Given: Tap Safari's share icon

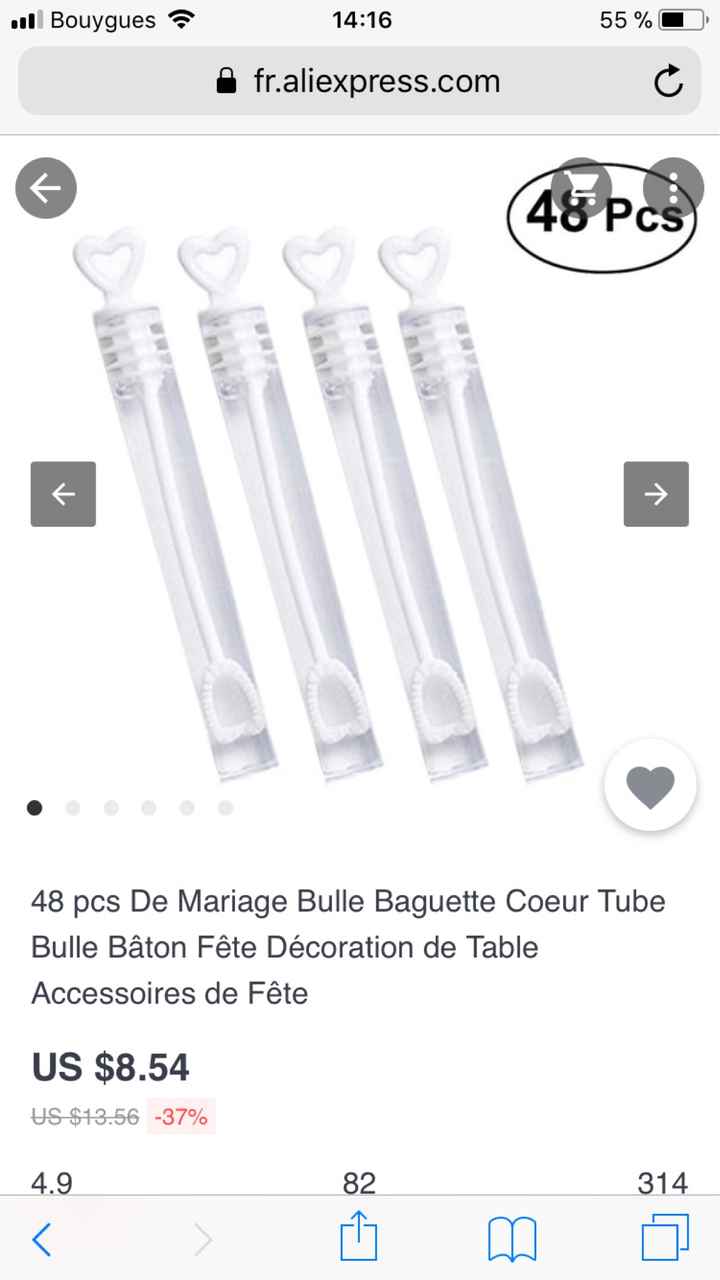Looking at the screenshot, I should [x=360, y=1240].
